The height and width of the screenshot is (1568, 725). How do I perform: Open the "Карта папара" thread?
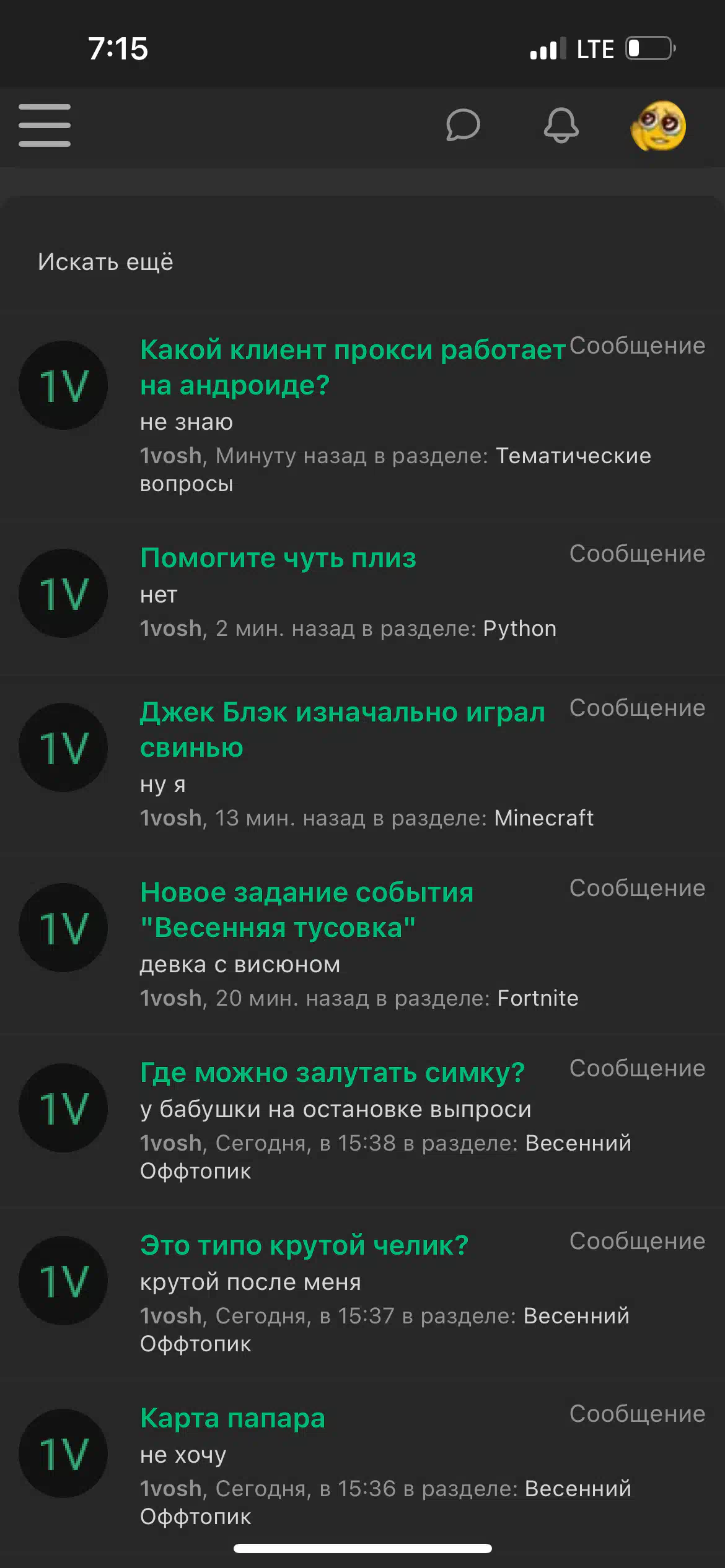(x=232, y=1418)
